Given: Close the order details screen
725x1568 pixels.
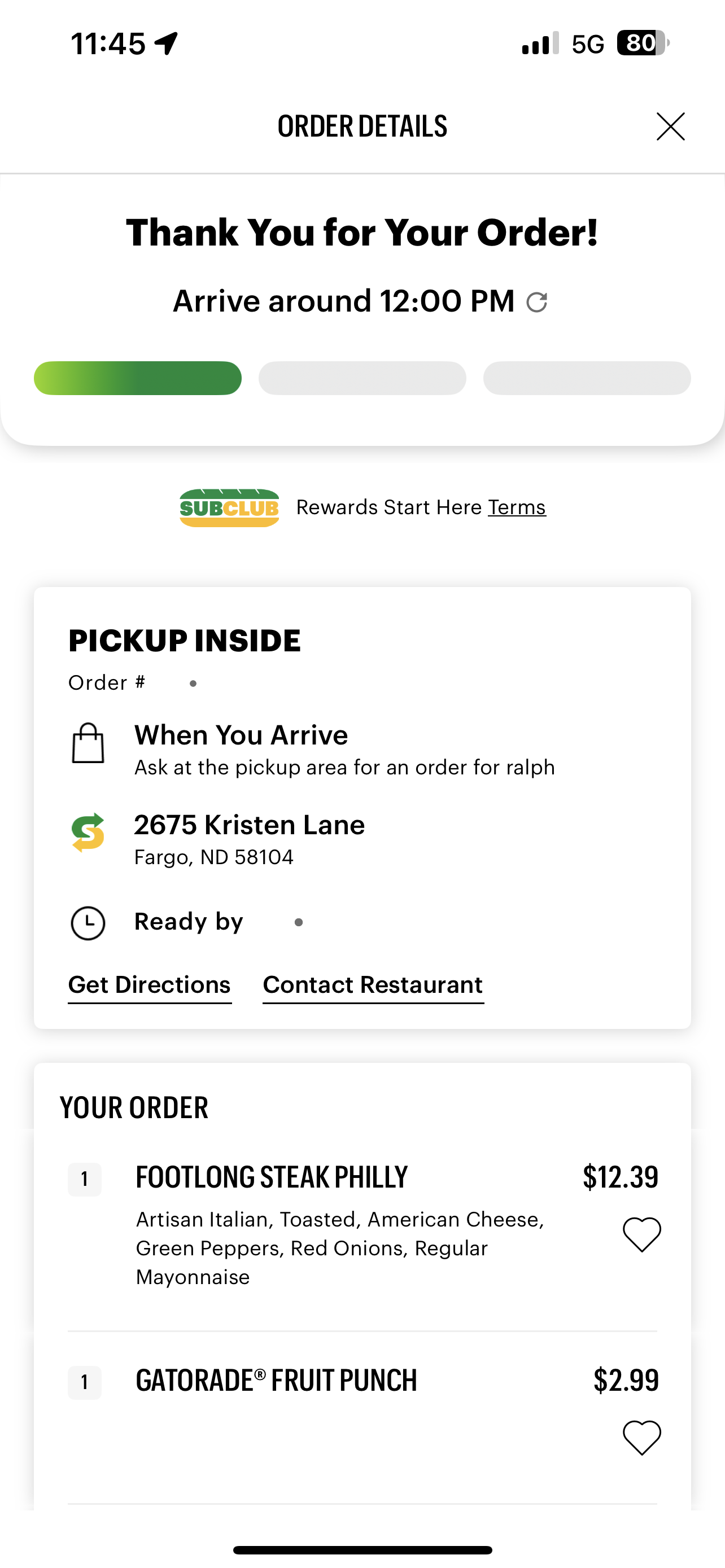Looking at the screenshot, I should pos(670,126).
